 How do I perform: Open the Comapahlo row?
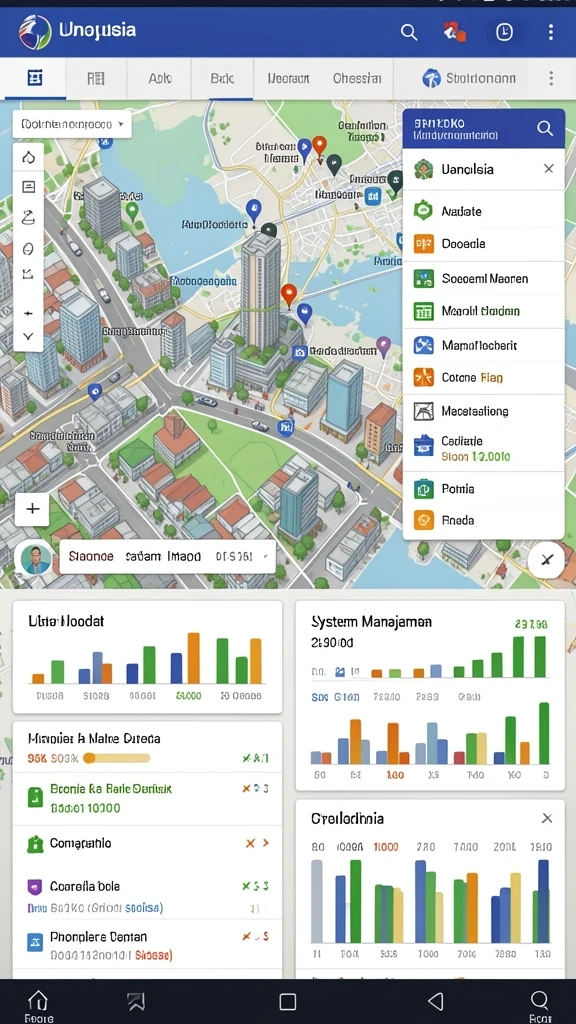coord(148,844)
